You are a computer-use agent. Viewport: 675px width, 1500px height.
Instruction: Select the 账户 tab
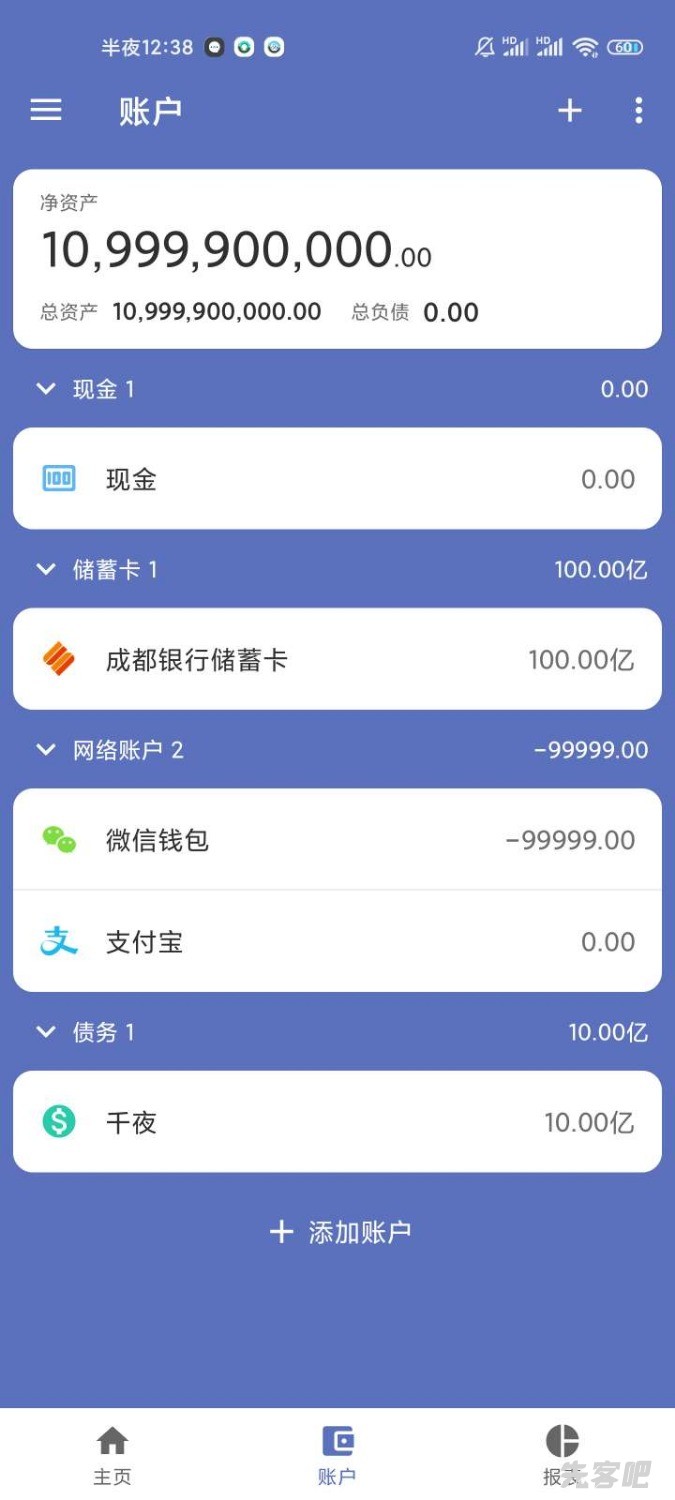pos(337,1455)
